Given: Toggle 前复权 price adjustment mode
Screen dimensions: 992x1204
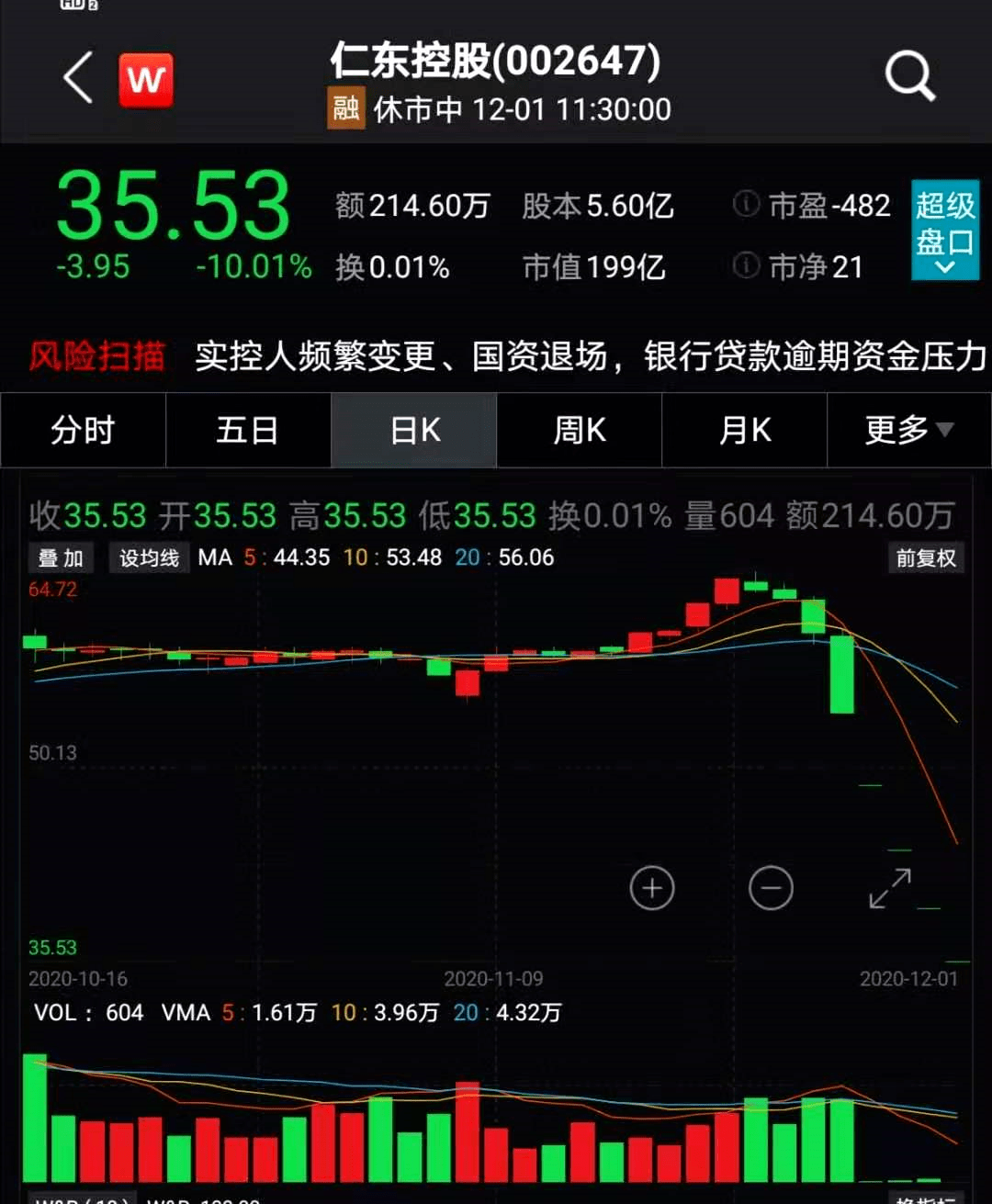Looking at the screenshot, I should coord(927,557).
